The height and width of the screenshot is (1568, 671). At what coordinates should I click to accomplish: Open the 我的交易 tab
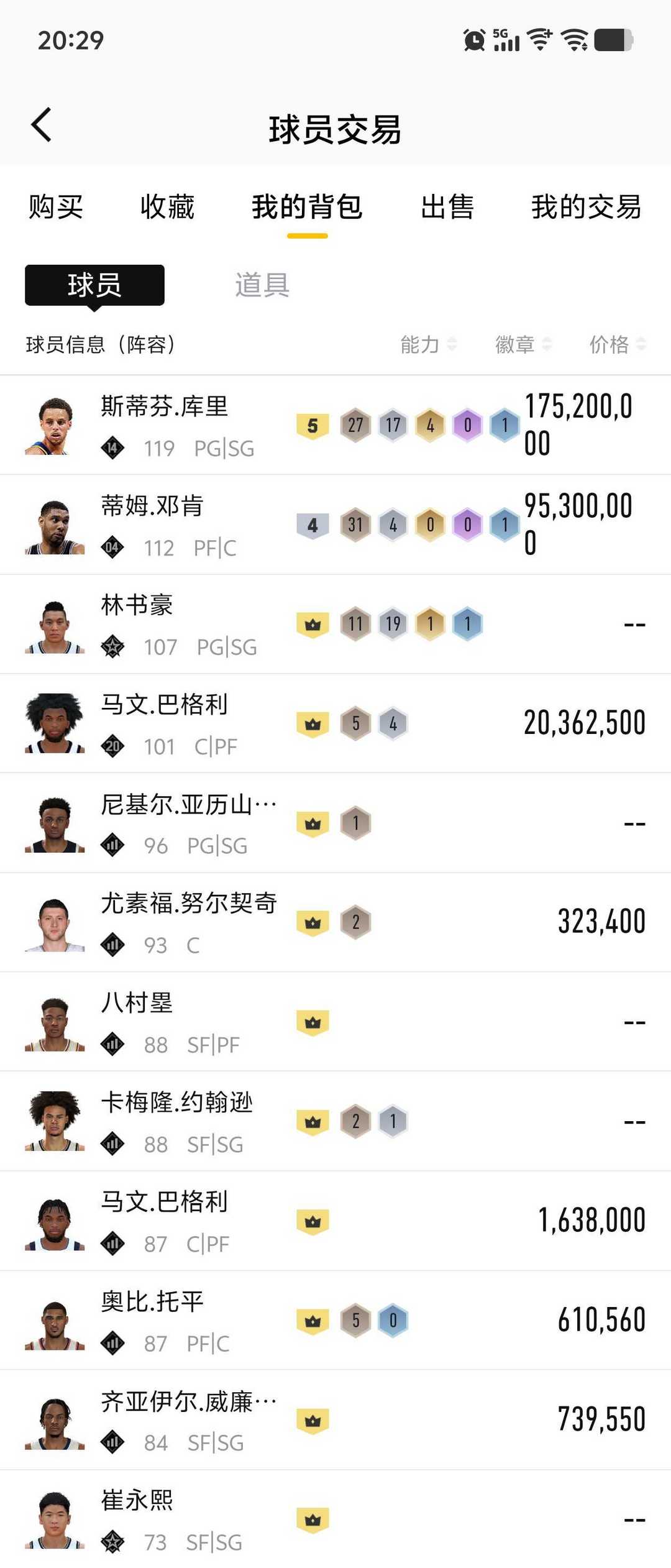[586, 207]
